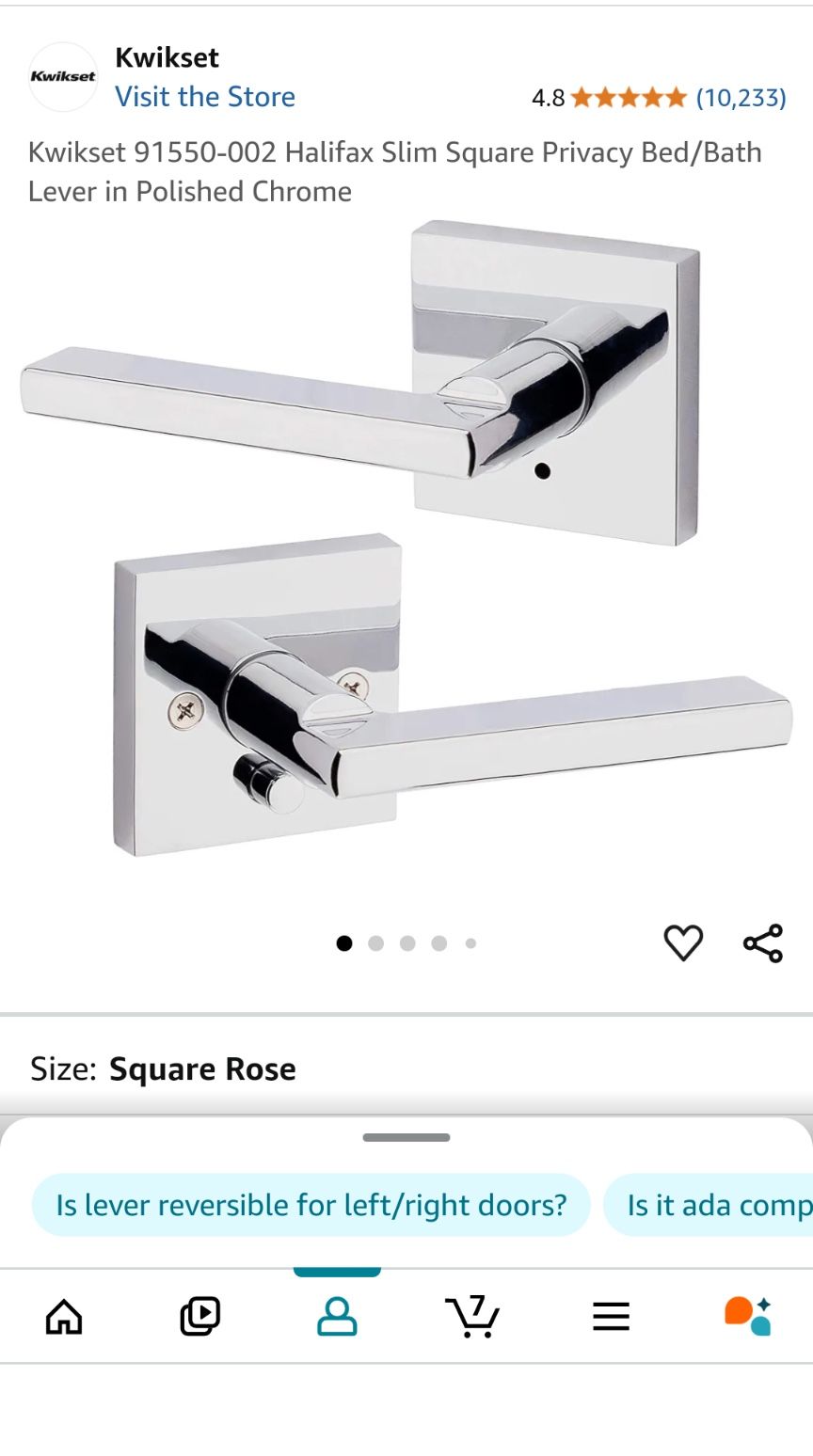This screenshot has width=813, height=1456.
Task: Add item to wish list heart
Action: click(x=683, y=942)
